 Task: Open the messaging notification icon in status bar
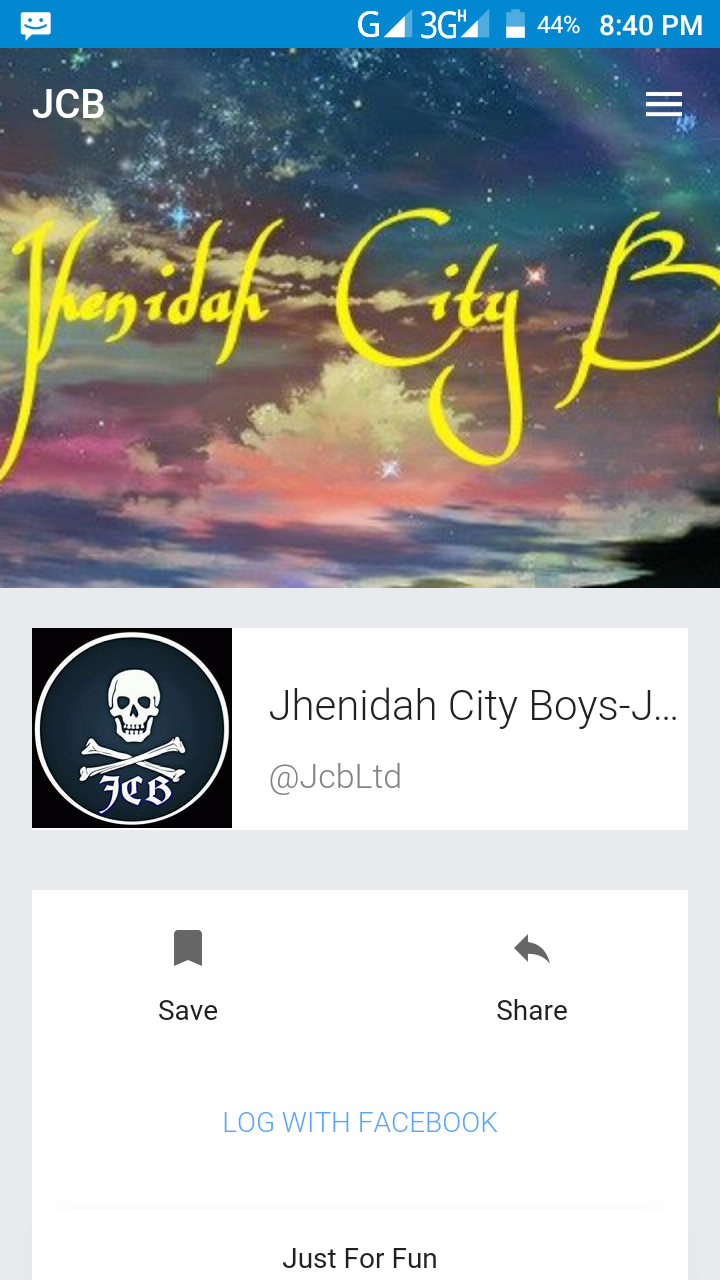[x=35, y=24]
